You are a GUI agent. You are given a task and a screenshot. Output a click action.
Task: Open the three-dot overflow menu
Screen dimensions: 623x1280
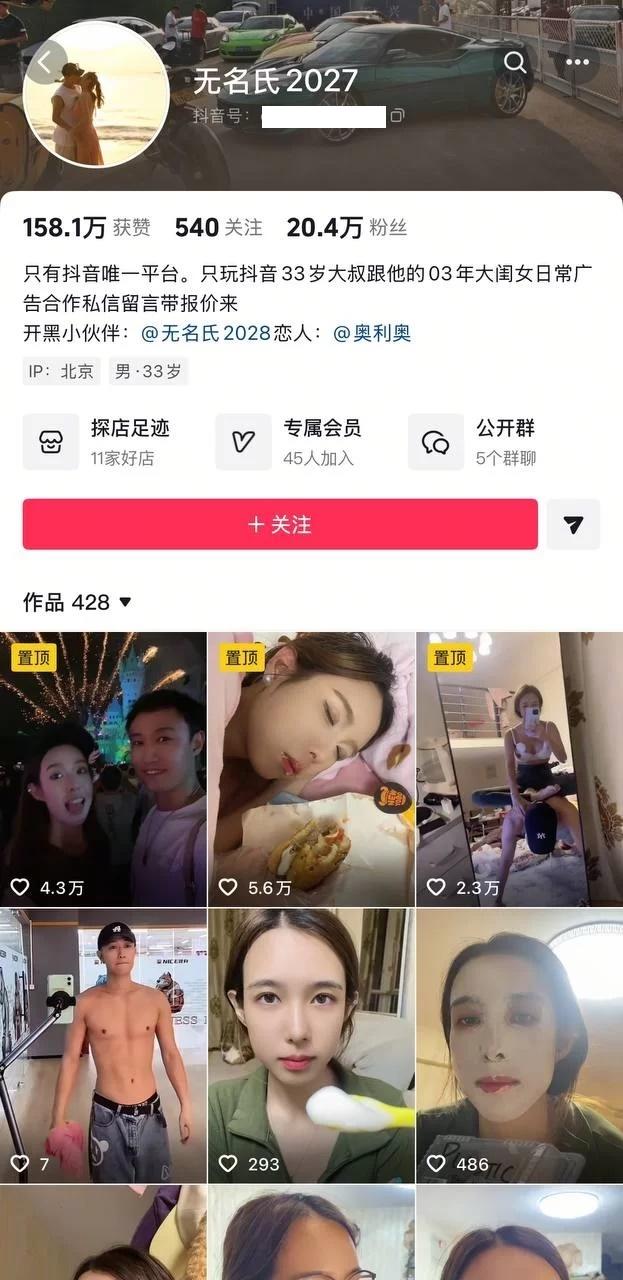point(577,62)
